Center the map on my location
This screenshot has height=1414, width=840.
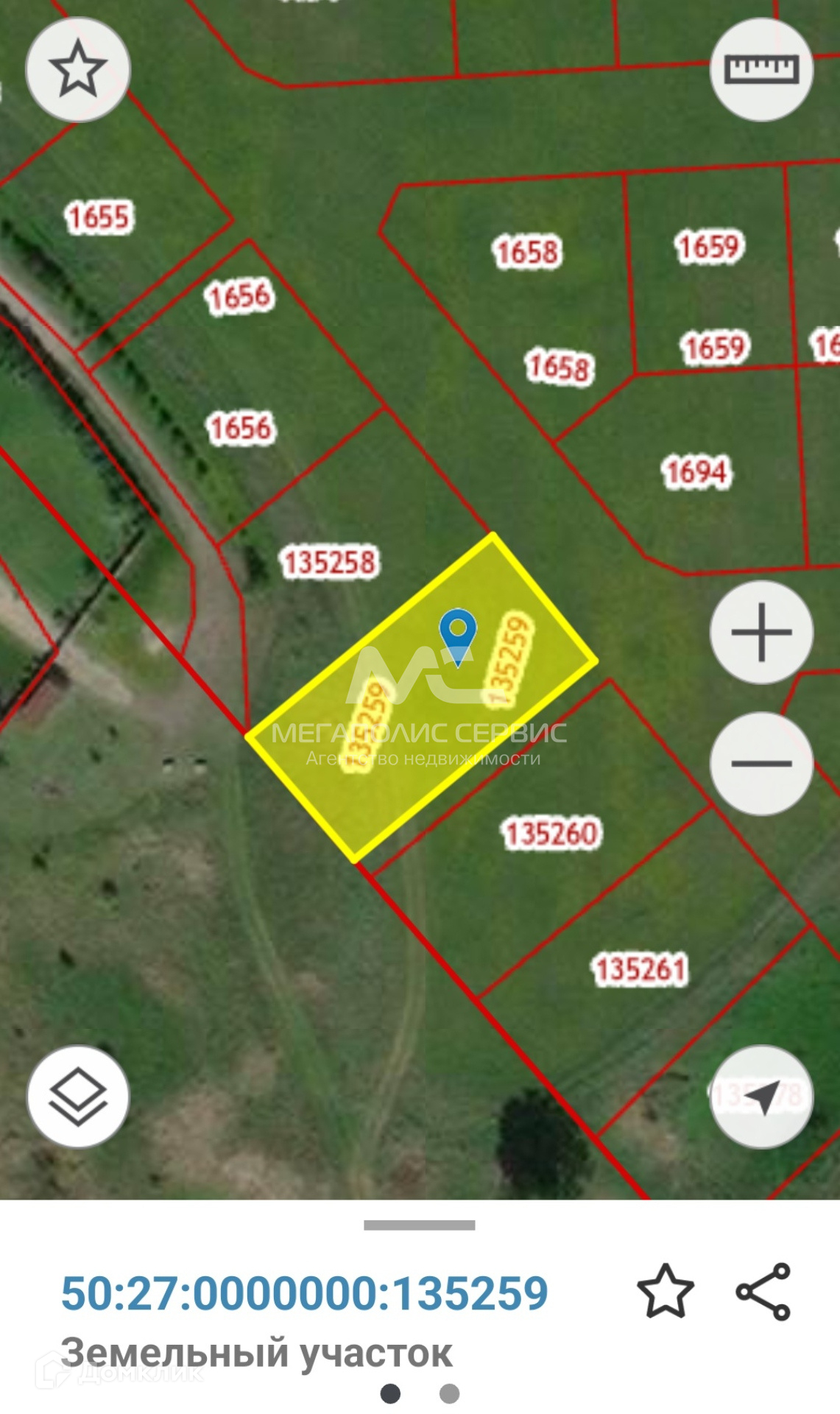(761, 1097)
